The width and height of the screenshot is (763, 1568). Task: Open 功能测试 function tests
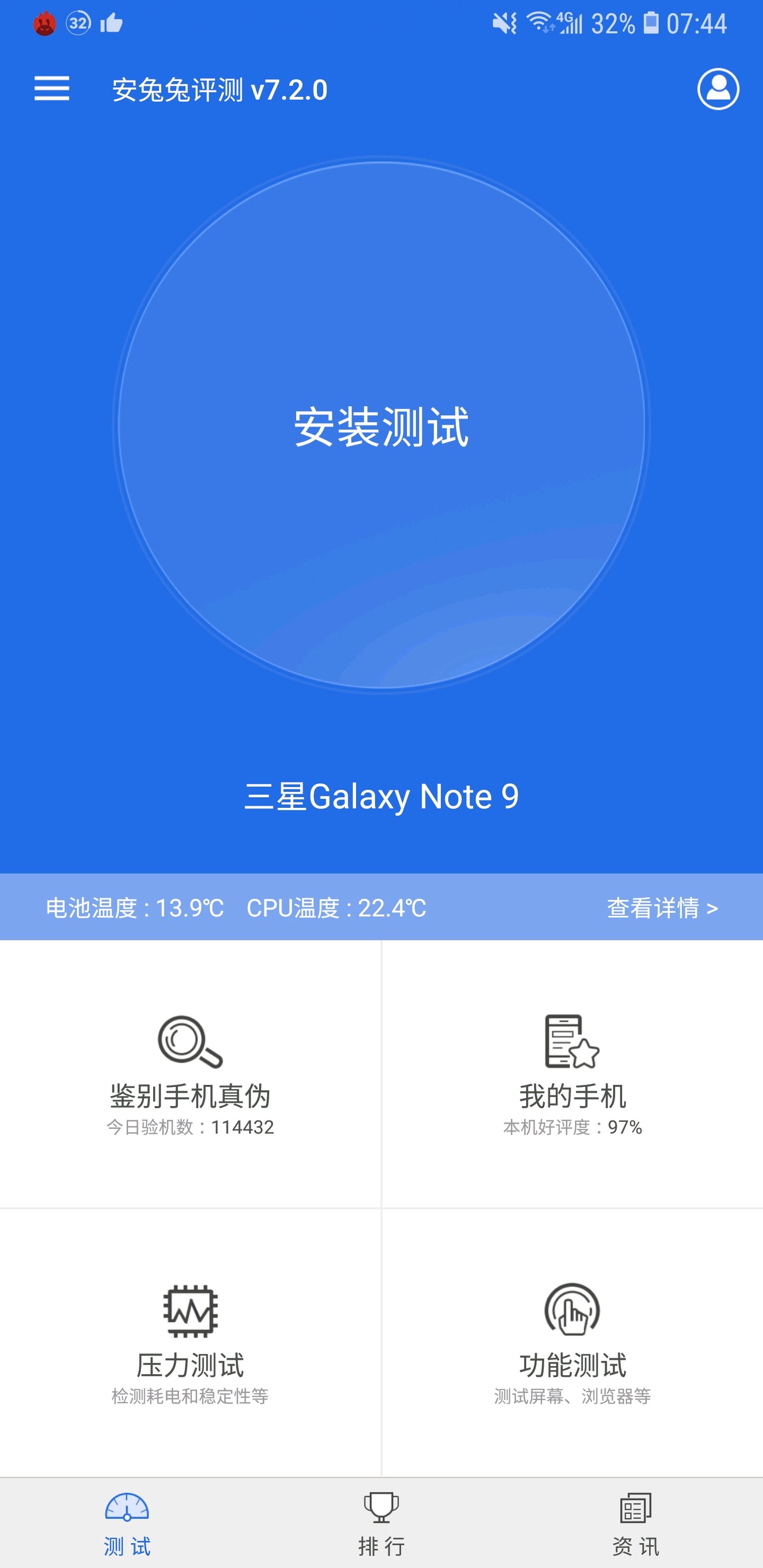572,1342
